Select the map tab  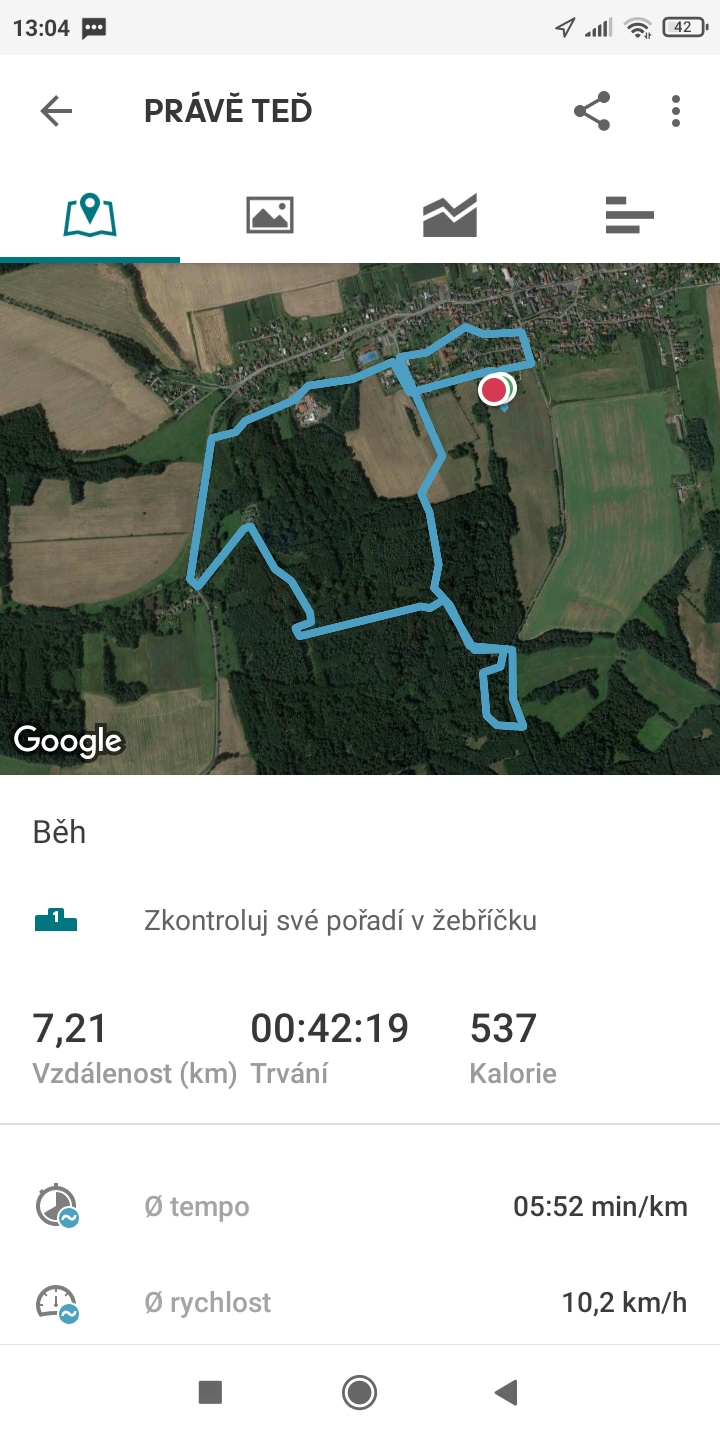[x=90, y=215]
